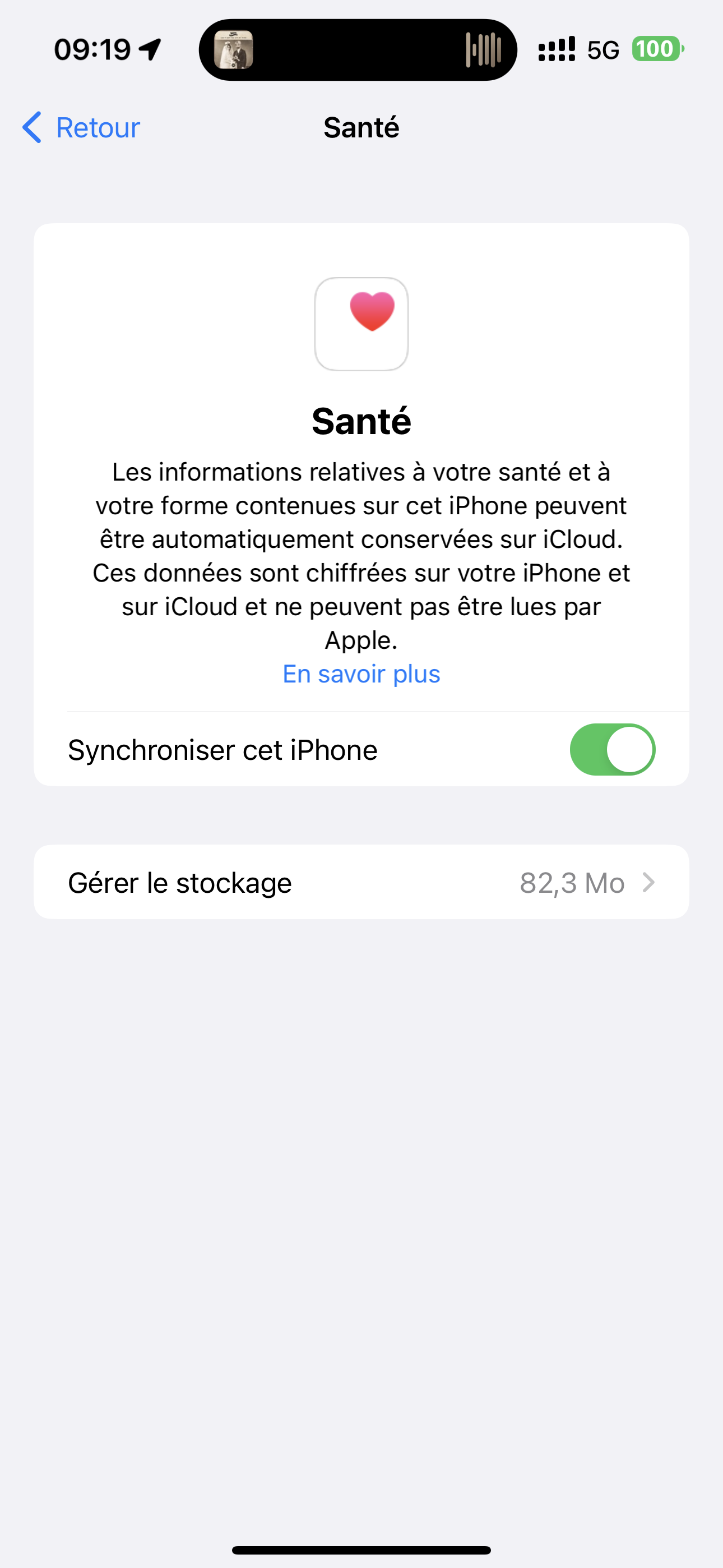Open Gérer le stockage
Image resolution: width=723 pixels, height=1568 pixels.
pyautogui.click(x=361, y=882)
